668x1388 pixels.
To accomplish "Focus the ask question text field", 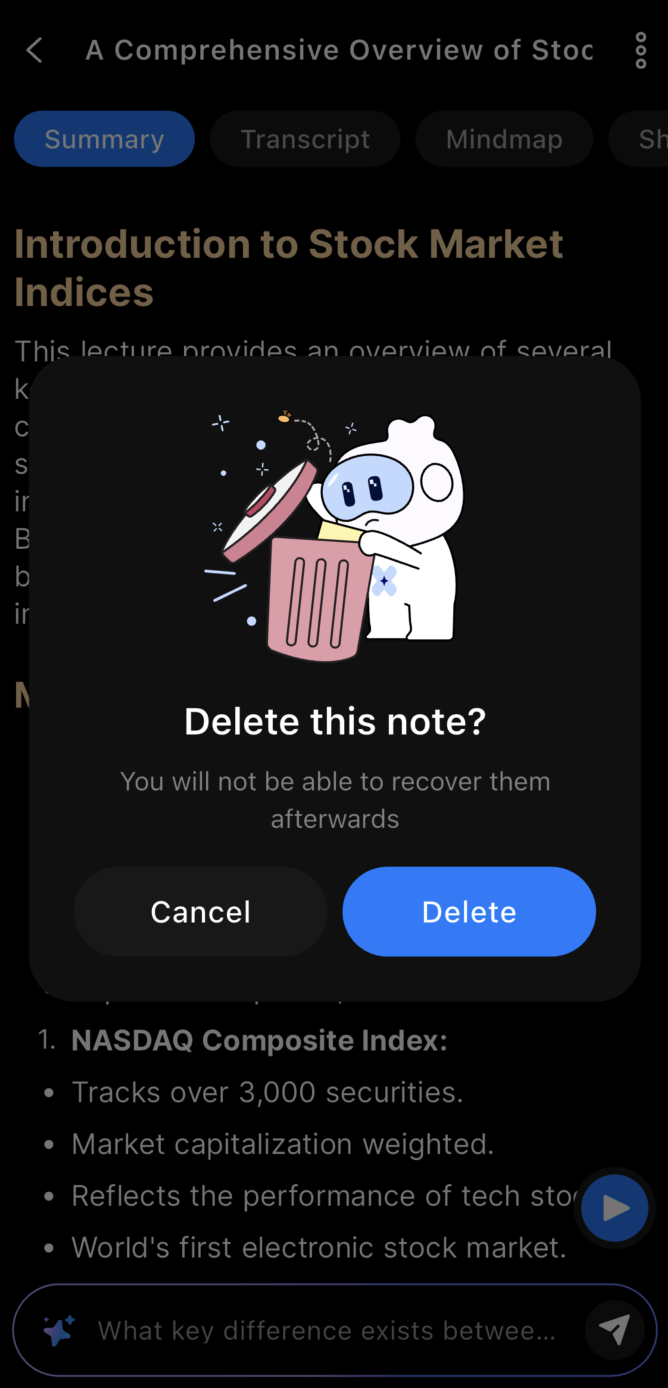I will pyautogui.click(x=325, y=1330).
